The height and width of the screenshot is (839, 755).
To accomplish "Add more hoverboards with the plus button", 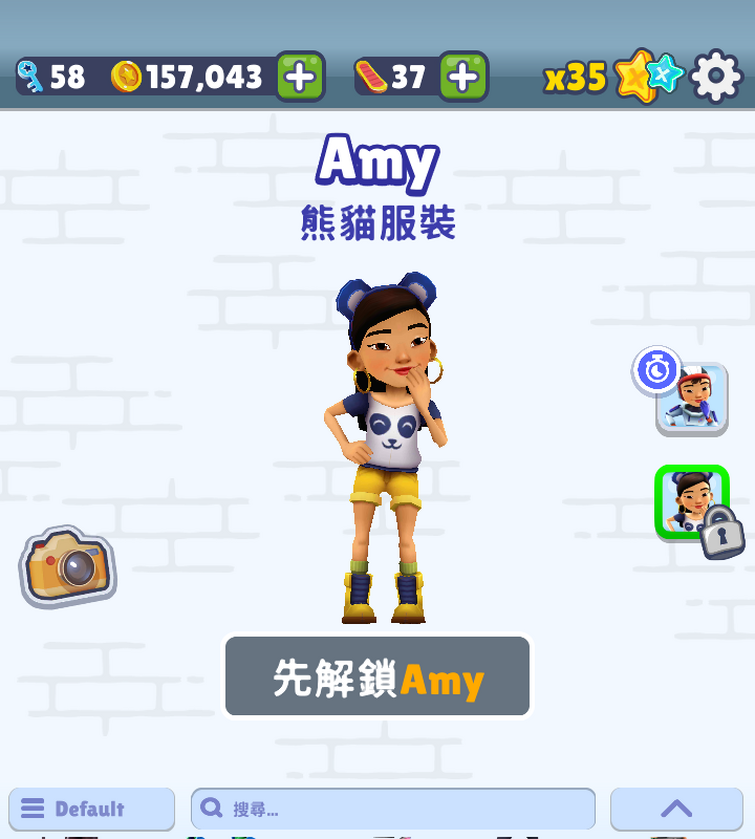I will (463, 77).
